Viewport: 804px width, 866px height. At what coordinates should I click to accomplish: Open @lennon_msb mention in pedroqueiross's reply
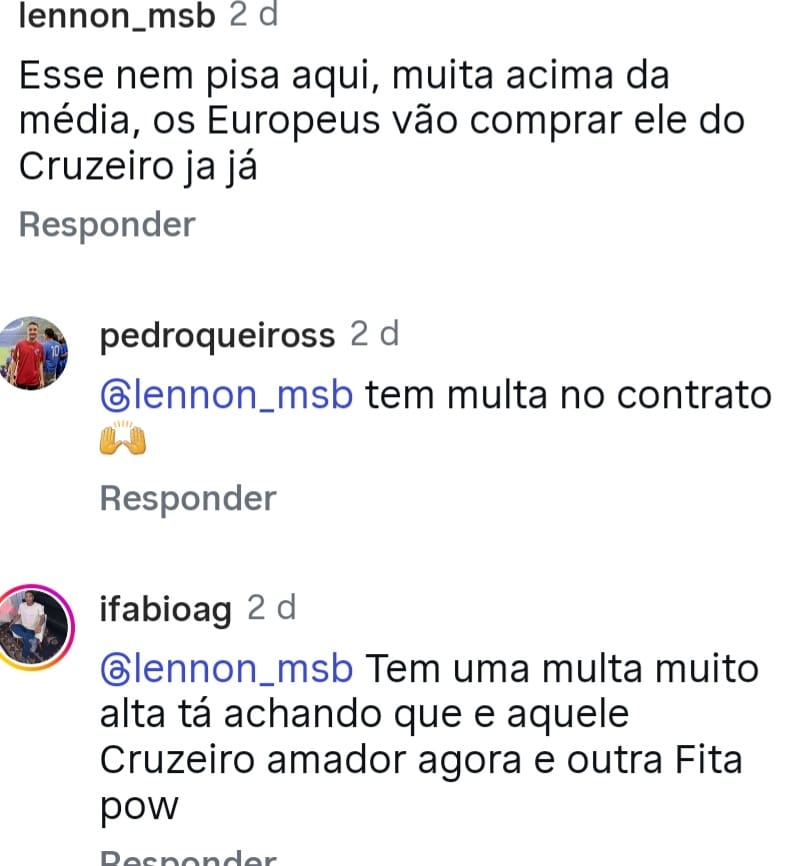coord(227,396)
